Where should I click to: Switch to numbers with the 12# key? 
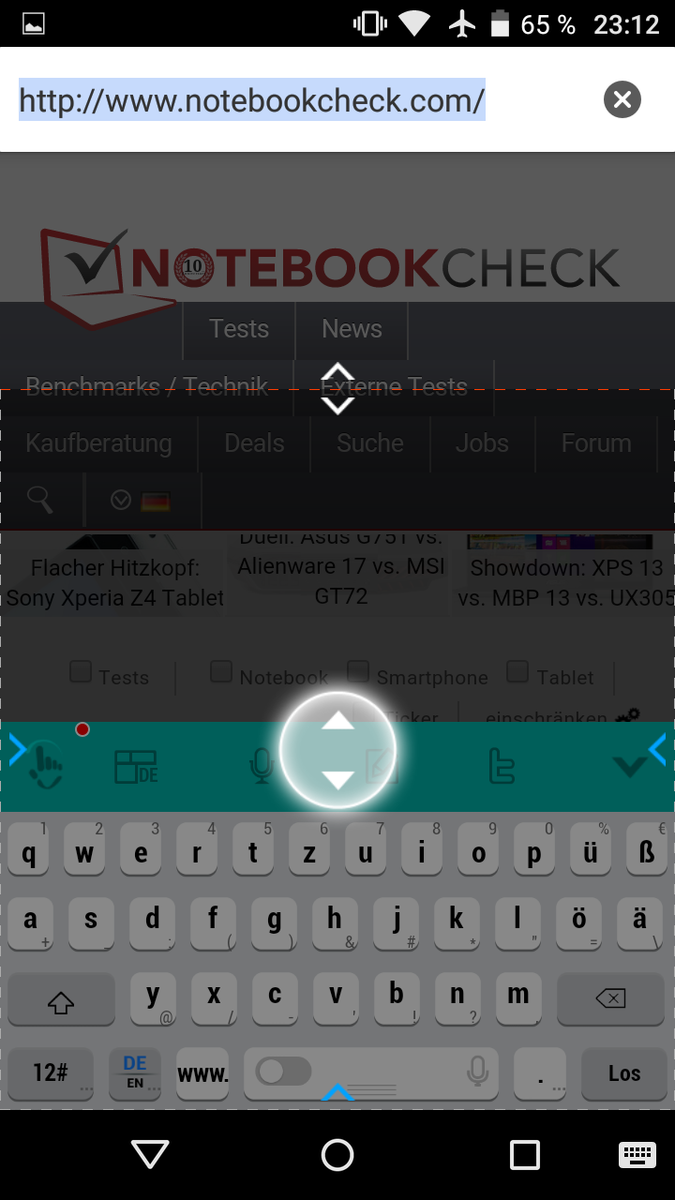(x=50, y=1074)
